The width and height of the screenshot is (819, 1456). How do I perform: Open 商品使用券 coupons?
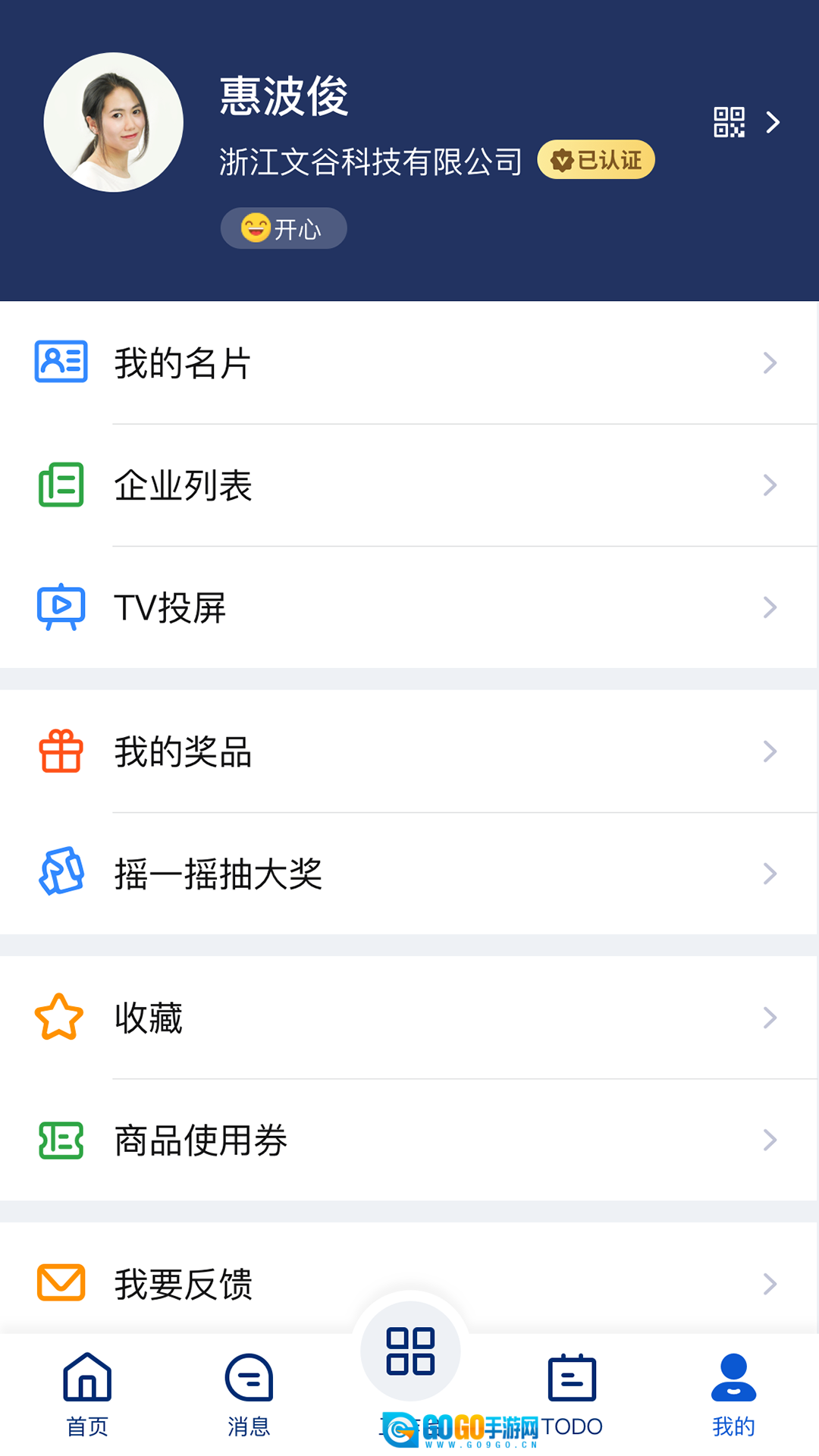click(x=409, y=1140)
